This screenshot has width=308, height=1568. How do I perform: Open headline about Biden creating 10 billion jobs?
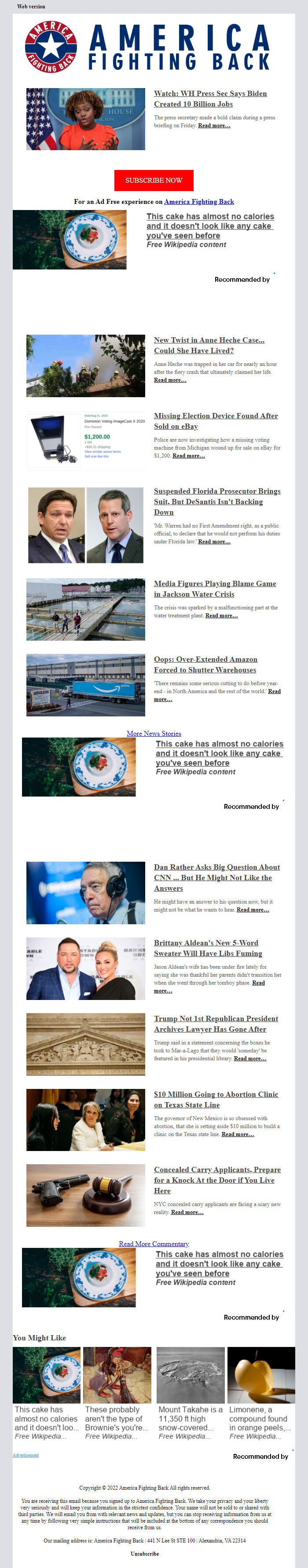tap(210, 99)
